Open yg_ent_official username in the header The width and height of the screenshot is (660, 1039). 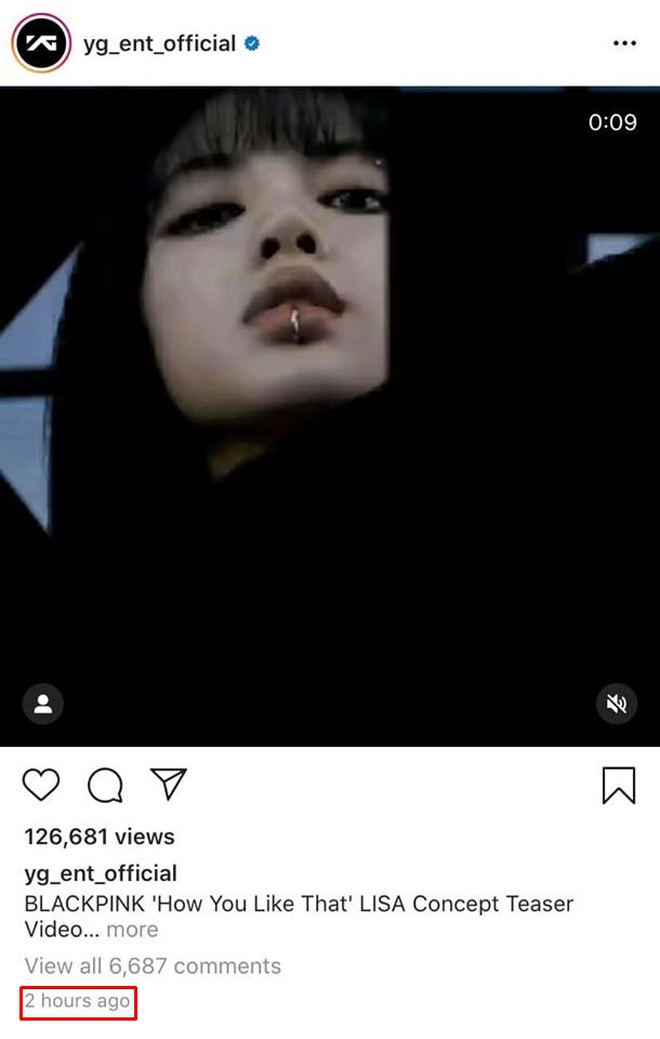(x=160, y=44)
